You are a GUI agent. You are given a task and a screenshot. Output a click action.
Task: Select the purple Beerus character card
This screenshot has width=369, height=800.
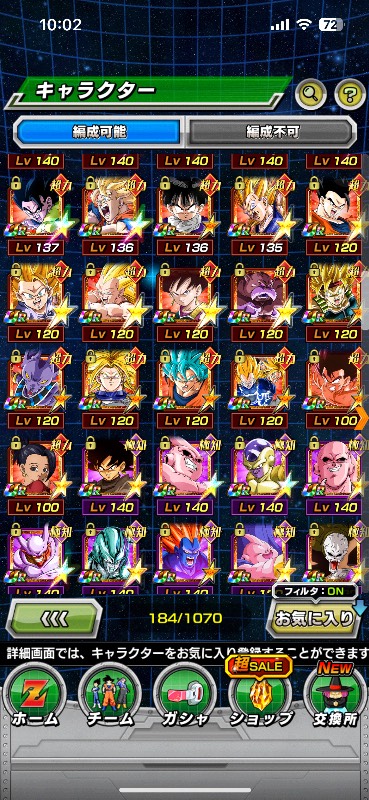(x=36, y=389)
